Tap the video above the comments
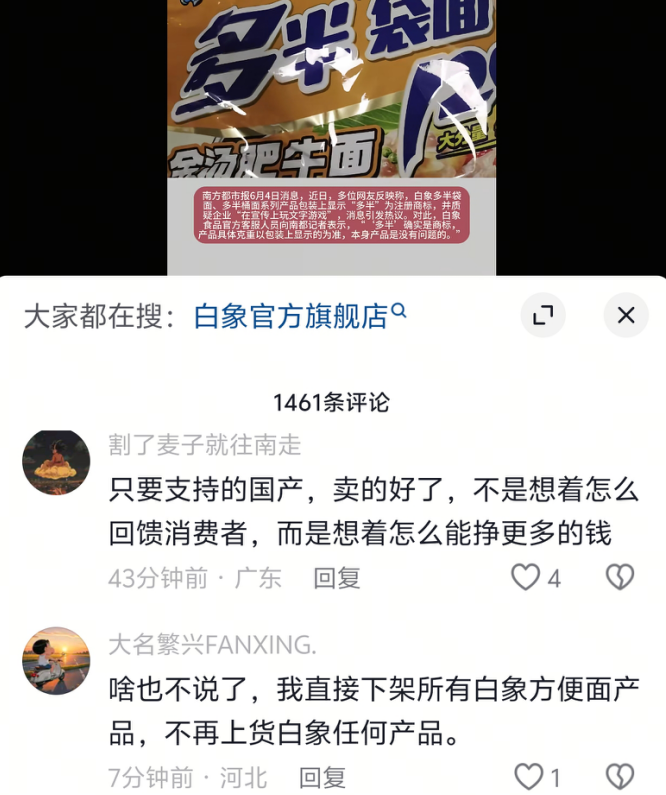Screen dimensions: 666x795 331,130
